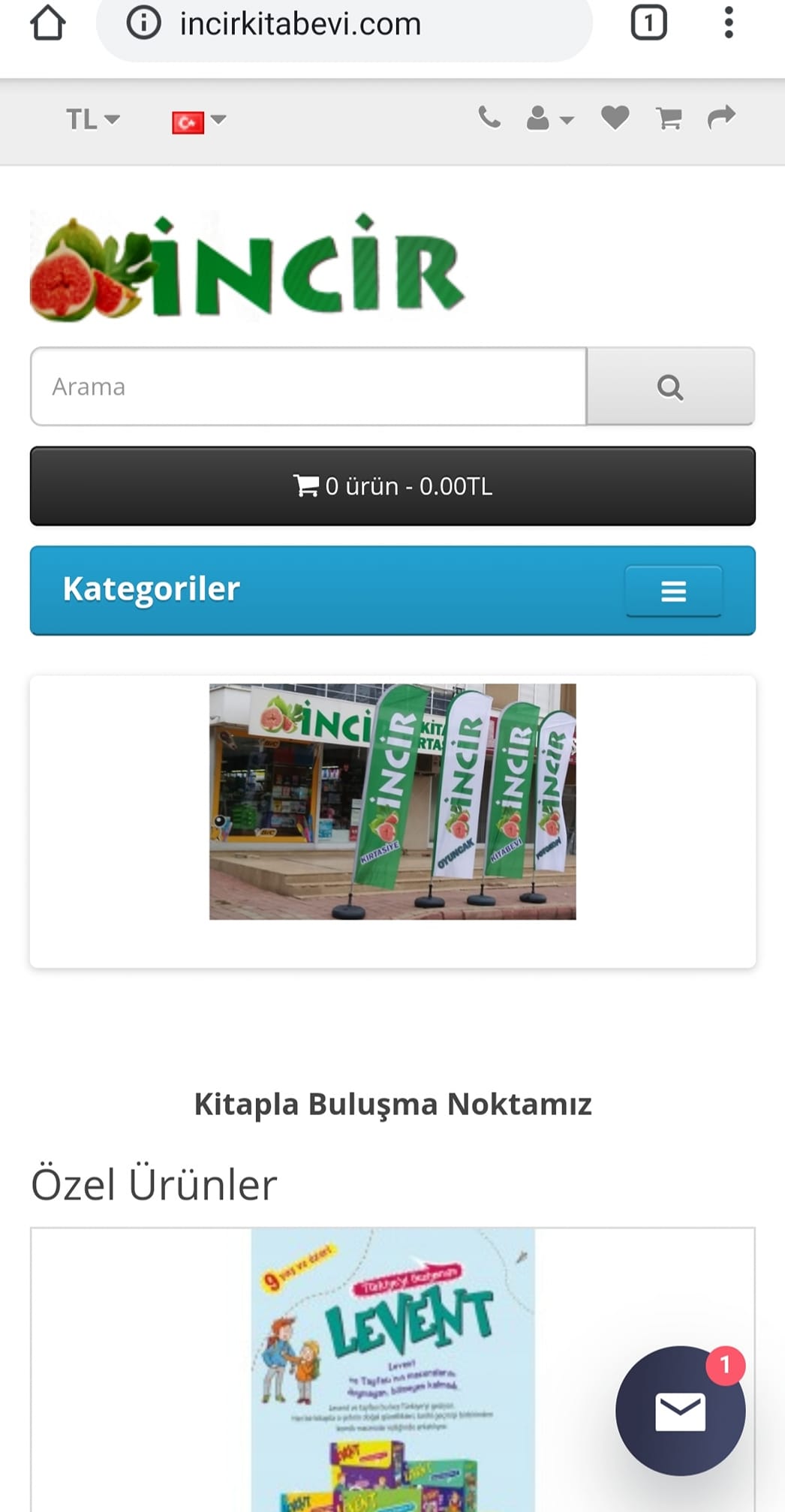Open the floating message chat button
The width and height of the screenshot is (785, 1512).
[x=680, y=1411]
